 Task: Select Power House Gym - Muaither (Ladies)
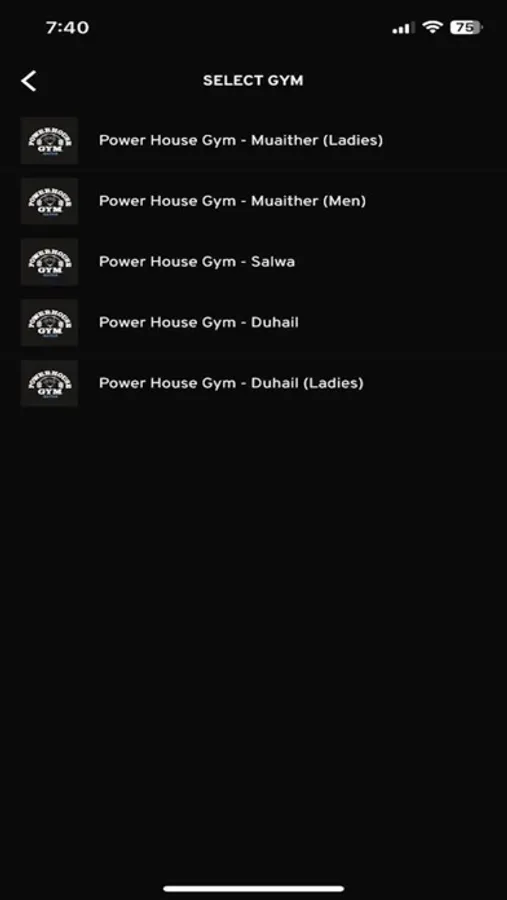coord(253,140)
